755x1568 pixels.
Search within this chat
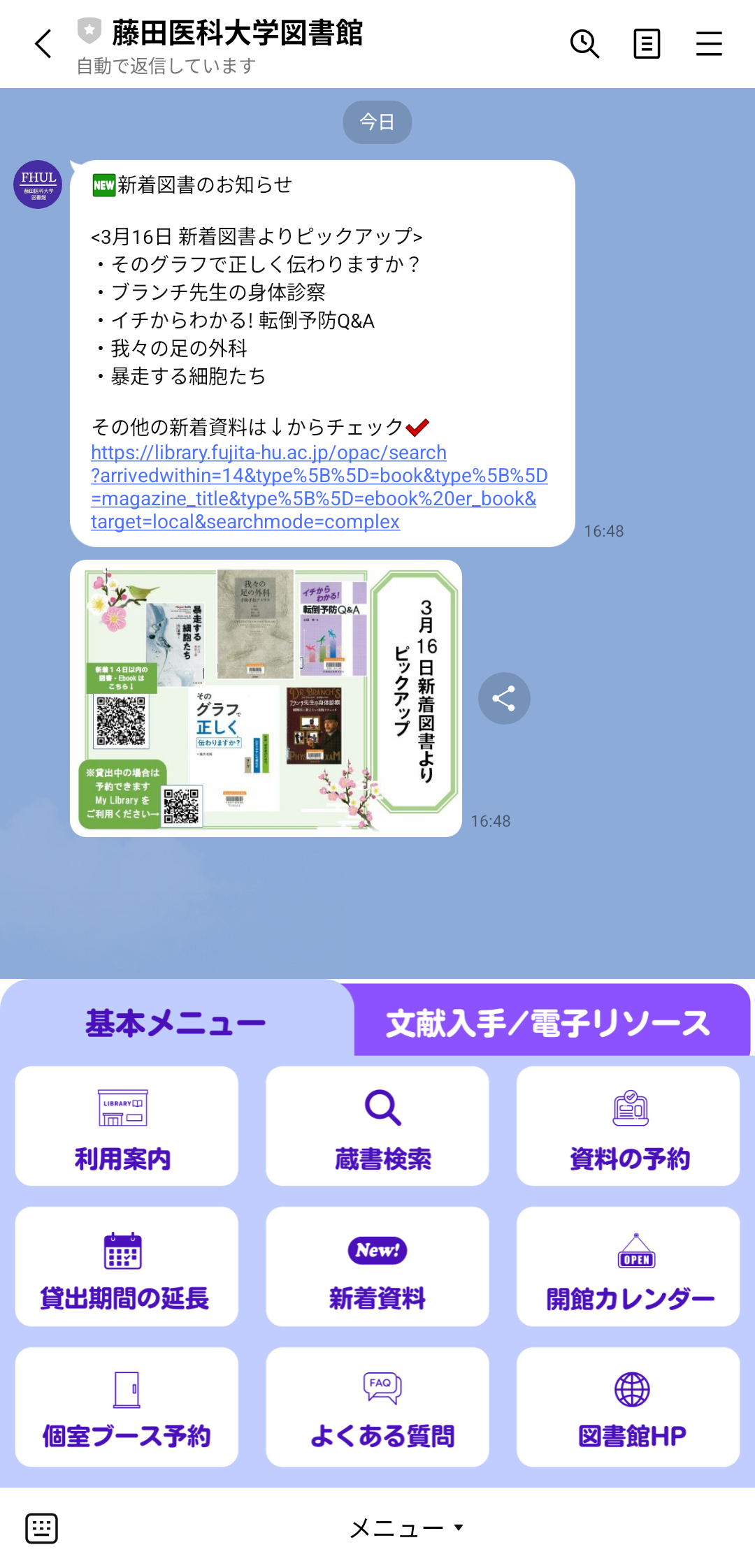coord(584,44)
